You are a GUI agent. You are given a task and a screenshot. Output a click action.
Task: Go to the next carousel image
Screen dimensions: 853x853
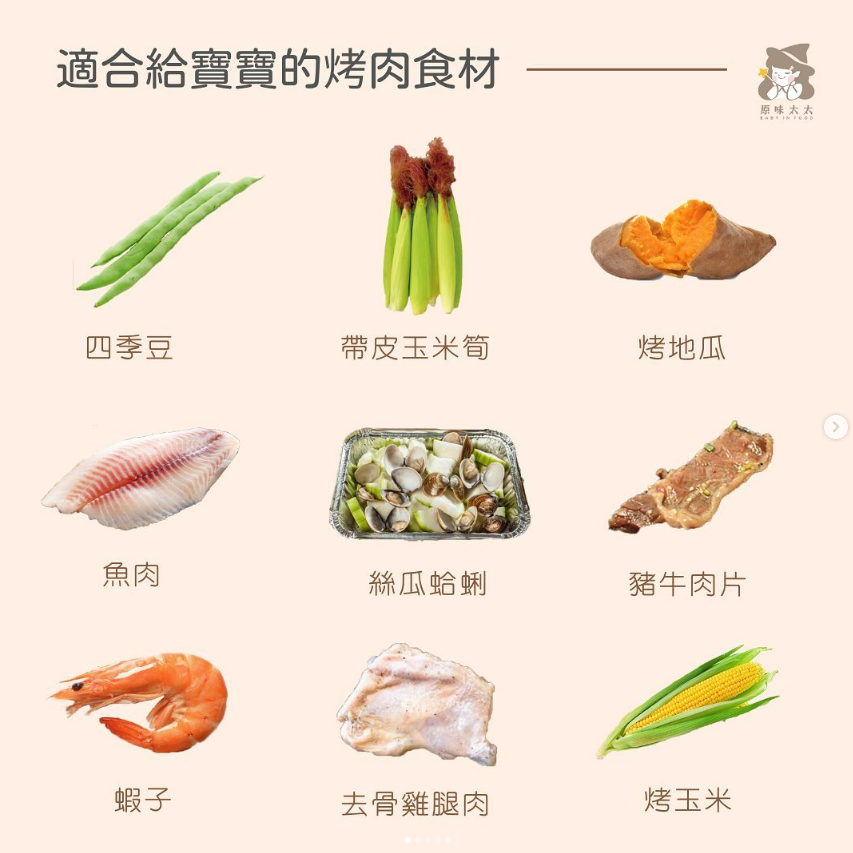coord(836,427)
